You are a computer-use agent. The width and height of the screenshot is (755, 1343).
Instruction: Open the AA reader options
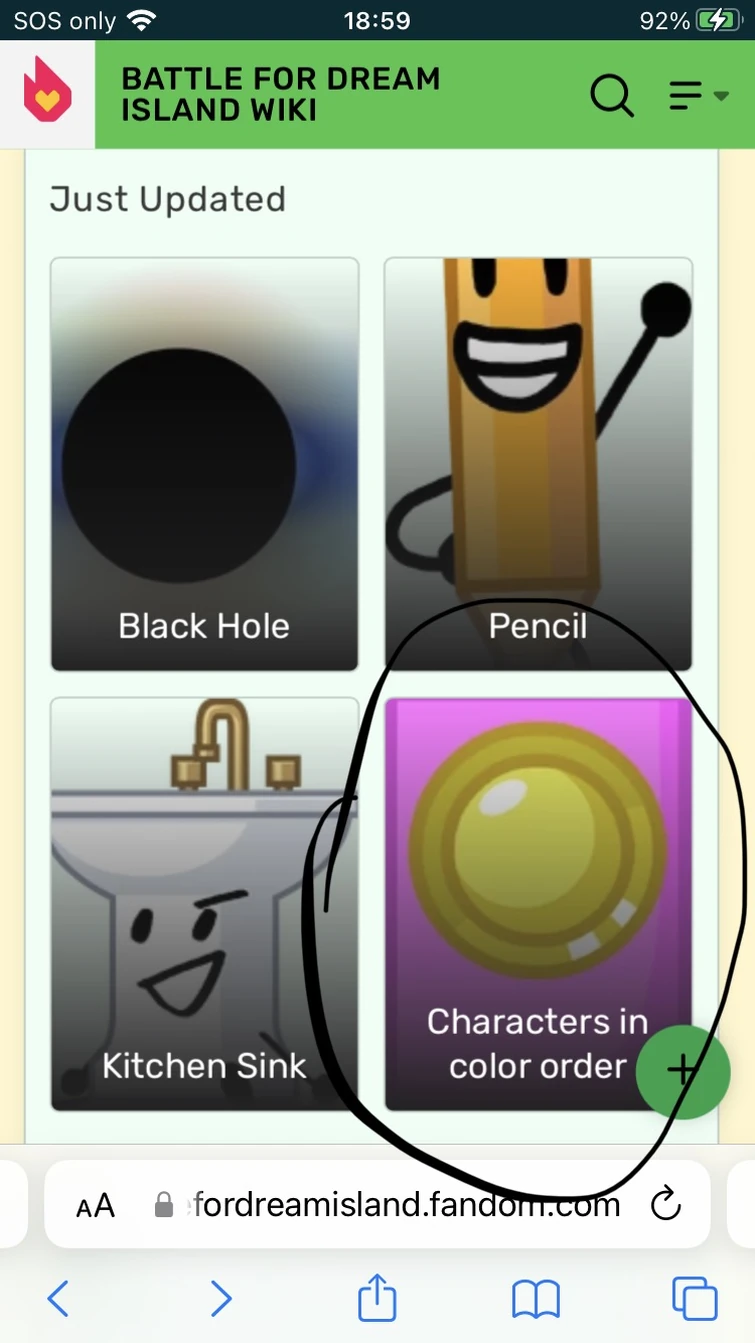[96, 1206]
